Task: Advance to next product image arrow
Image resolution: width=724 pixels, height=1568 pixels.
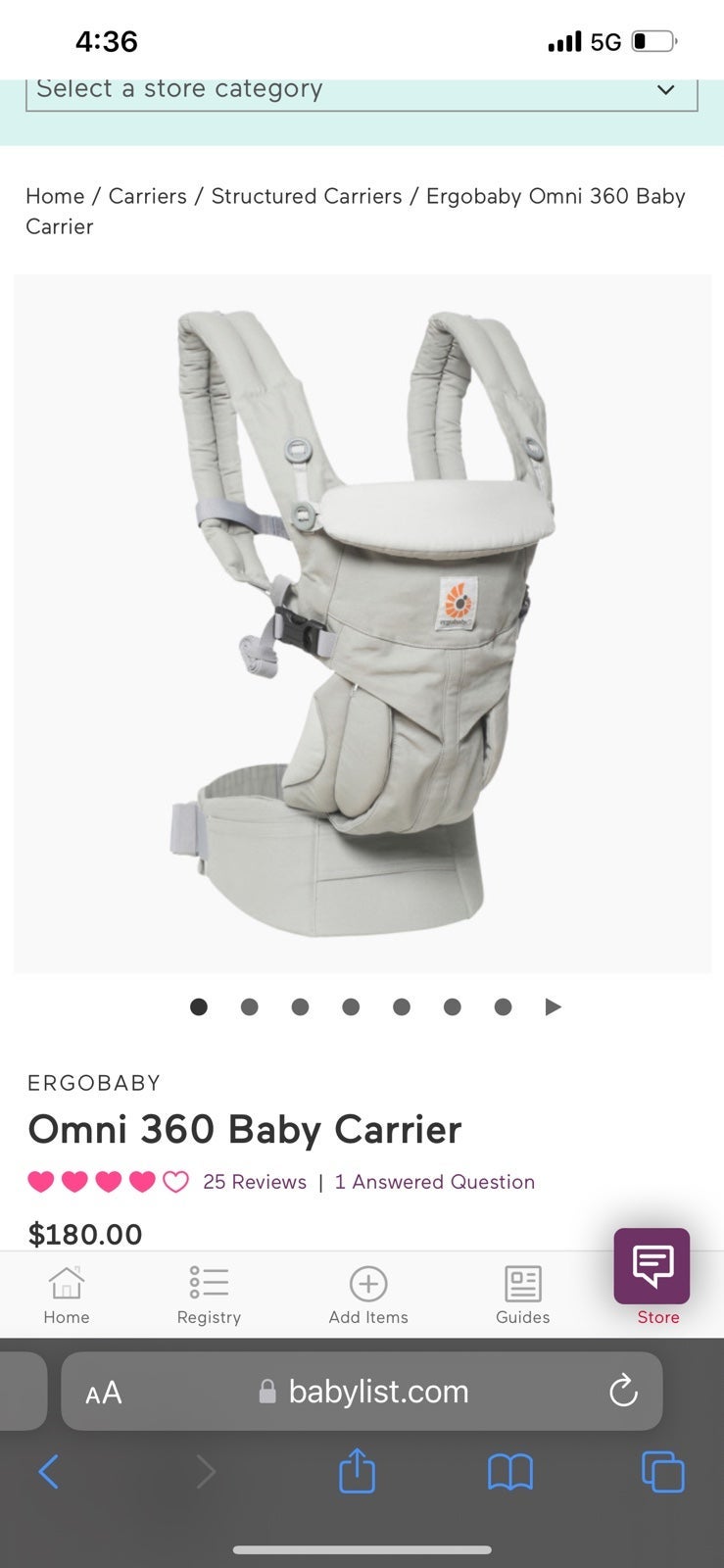Action: click(553, 1006)
